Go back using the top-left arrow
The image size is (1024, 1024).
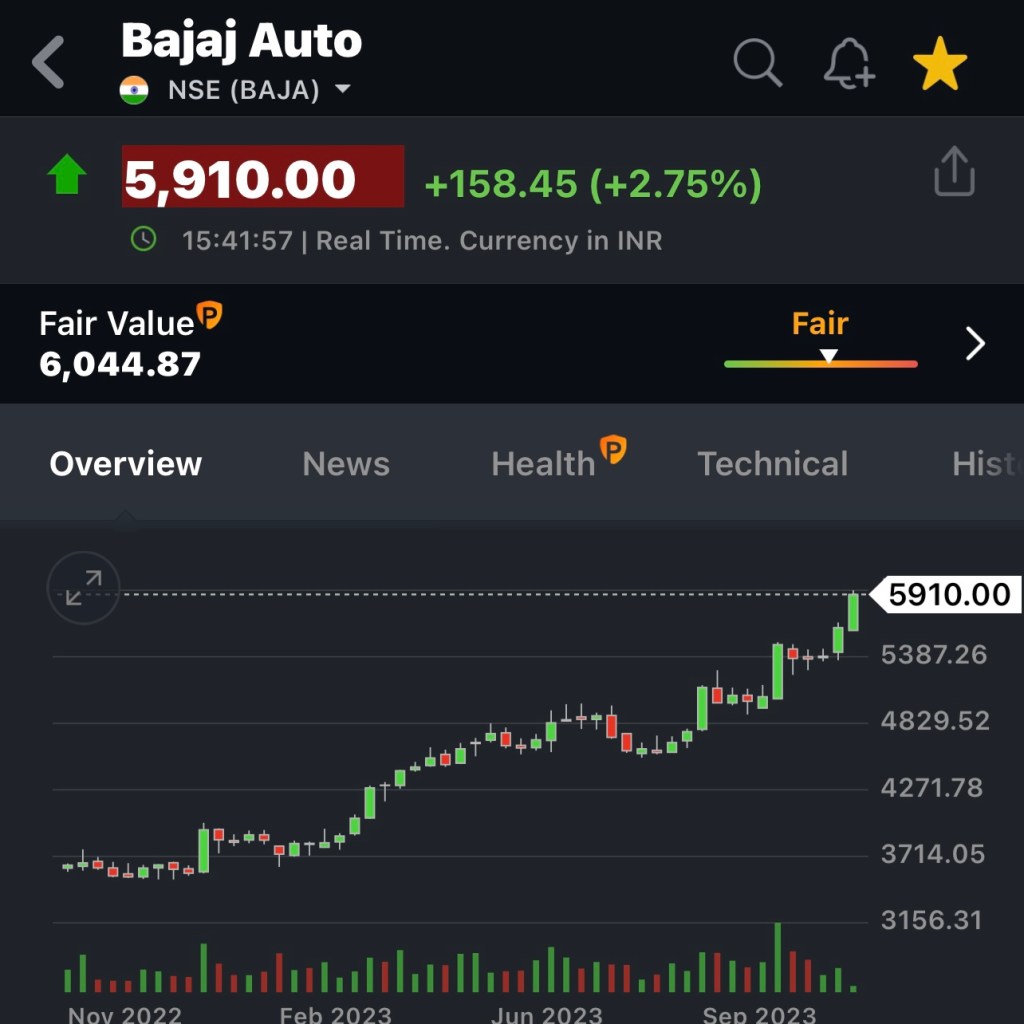click(x=48, y=62)
